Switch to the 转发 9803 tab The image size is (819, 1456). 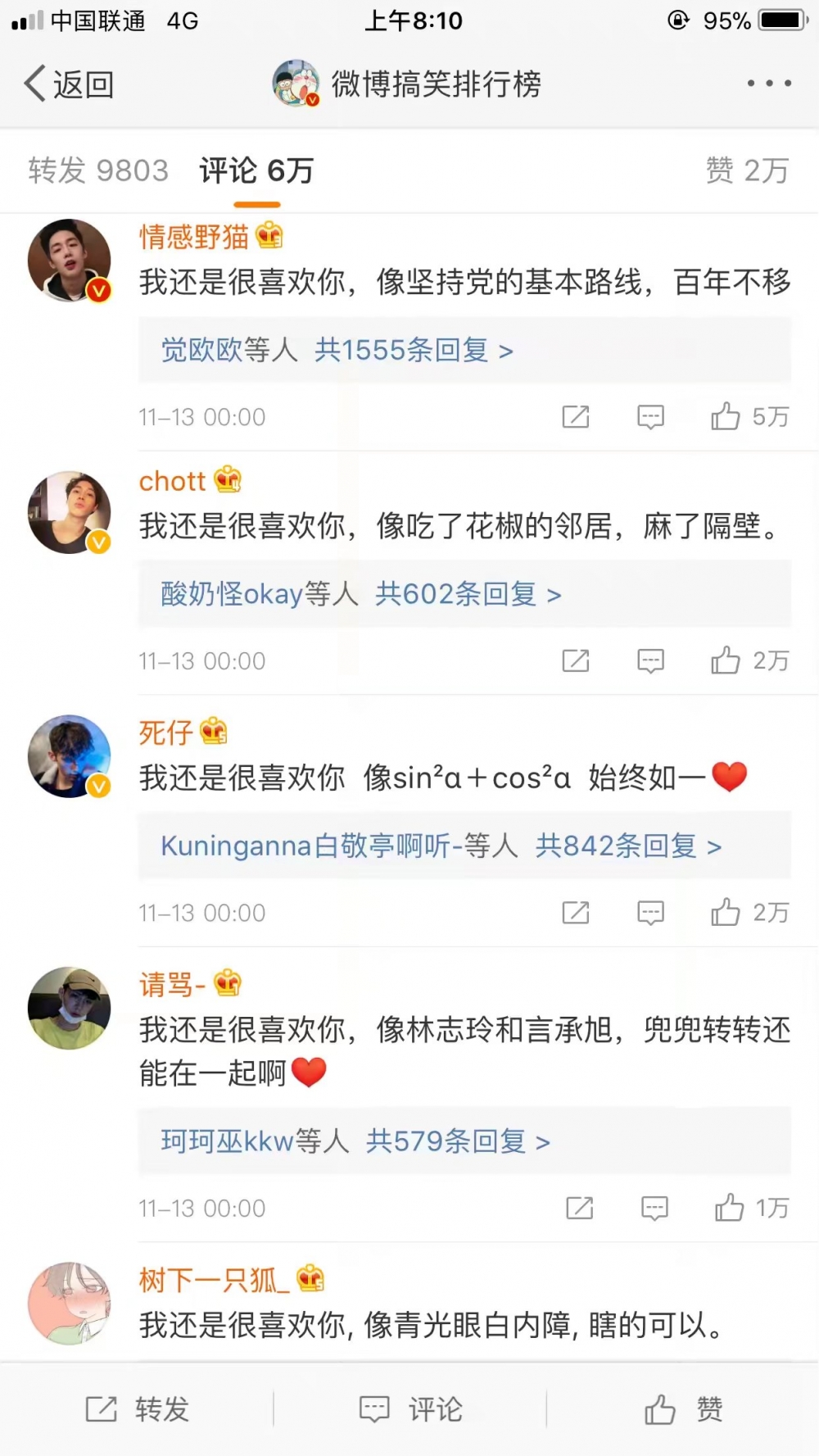click(98, 170)
